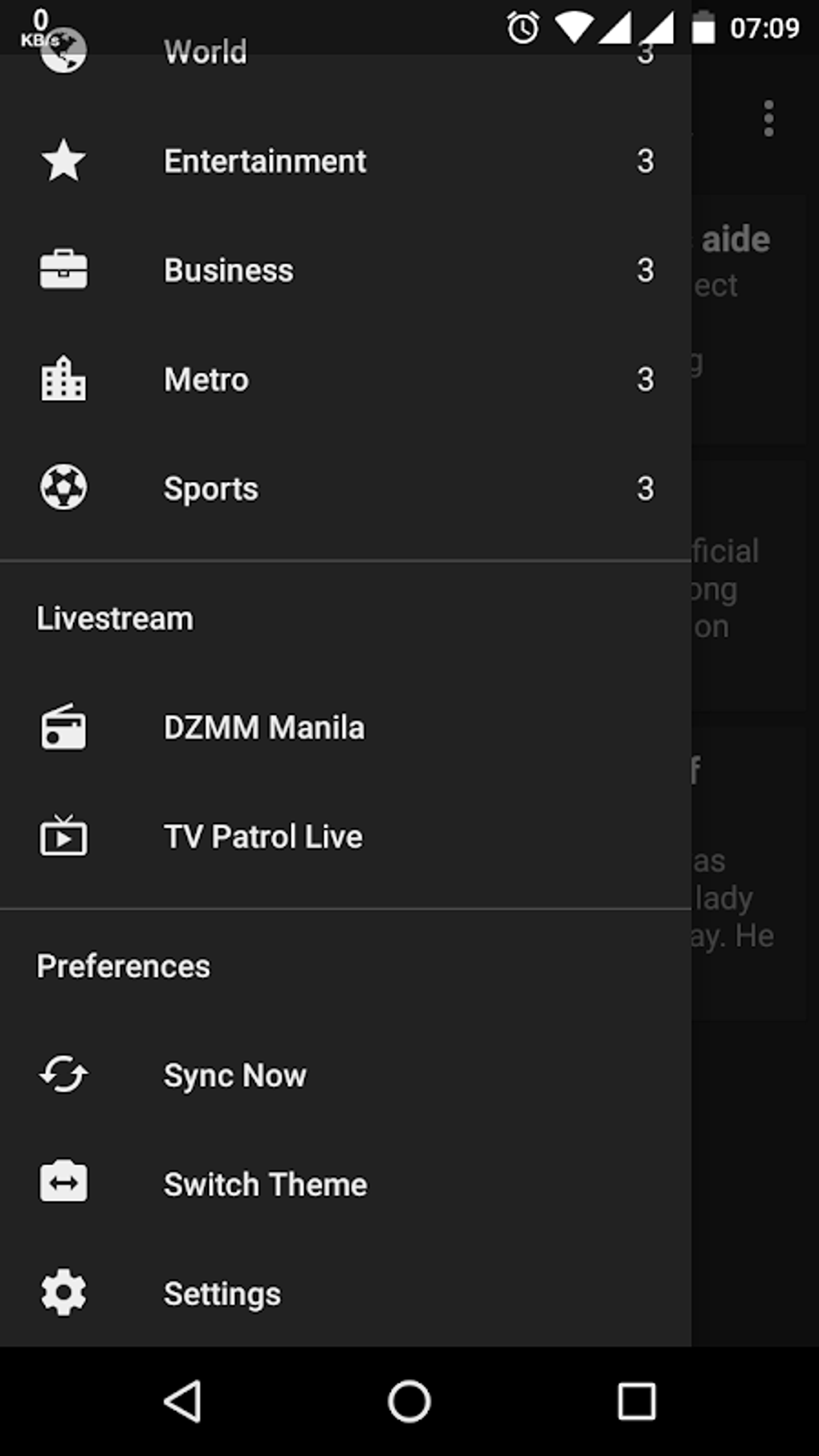Choose Switch Theme in preferences
Image resolution: width=819 pixels, height=1456 pixels.
(266, 1185)
